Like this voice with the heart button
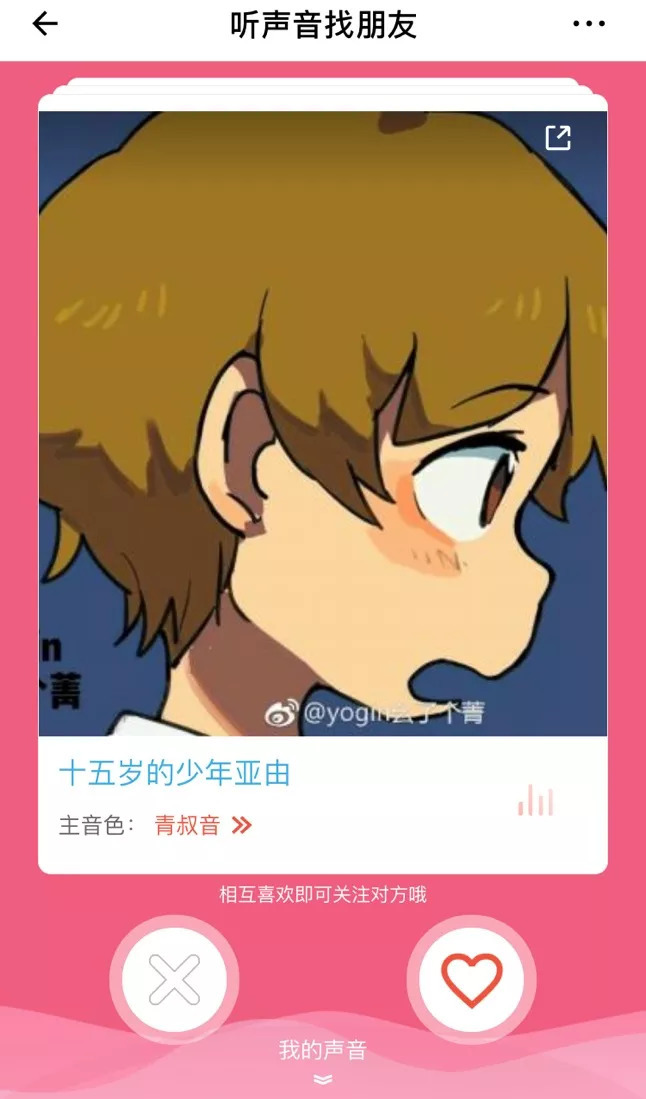The width and height of the screenshot is (646, 1099). (x=471, y=979)
